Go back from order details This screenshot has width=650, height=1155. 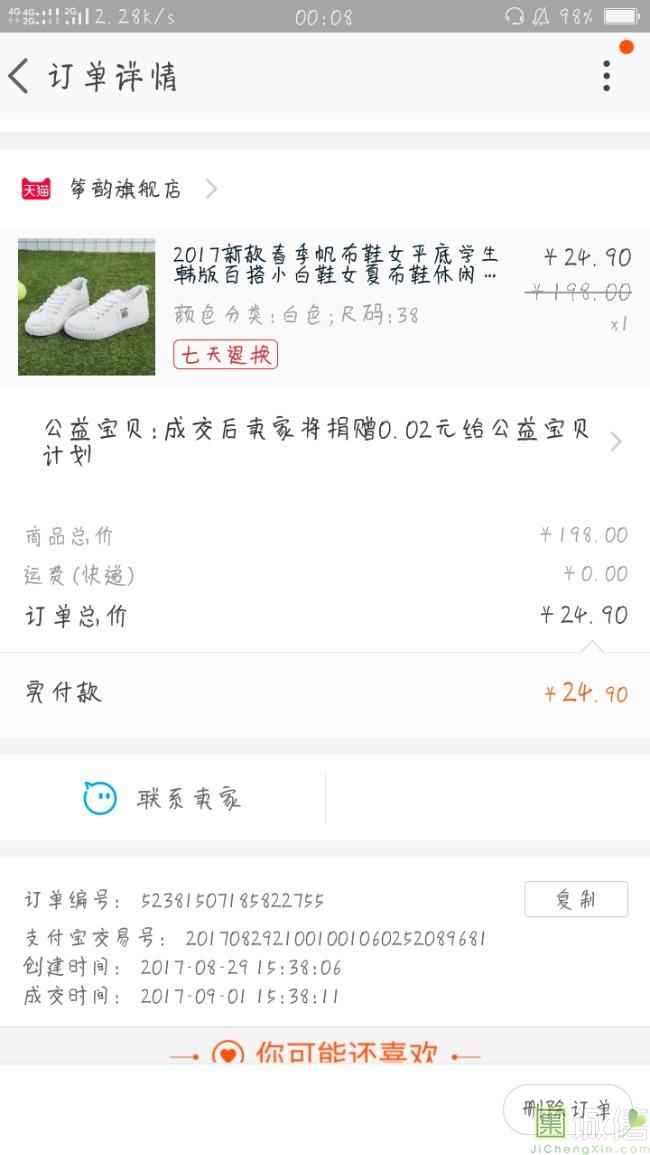(x=20, y=76)
